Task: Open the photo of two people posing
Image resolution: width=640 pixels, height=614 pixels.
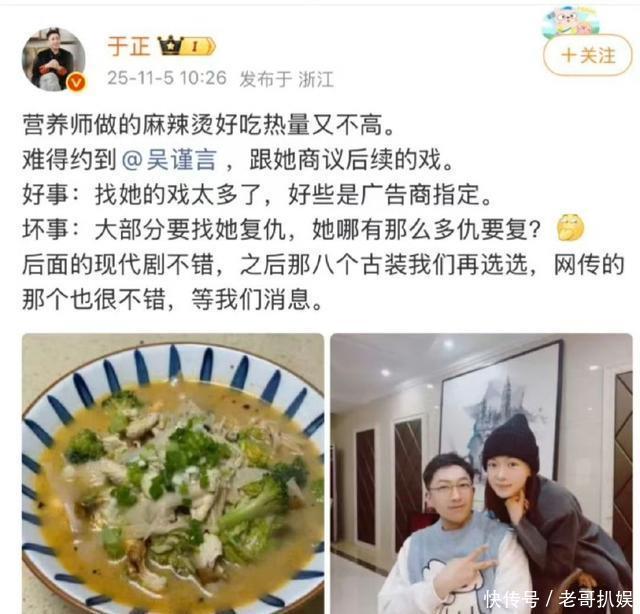Action: (x=482, y=474)
